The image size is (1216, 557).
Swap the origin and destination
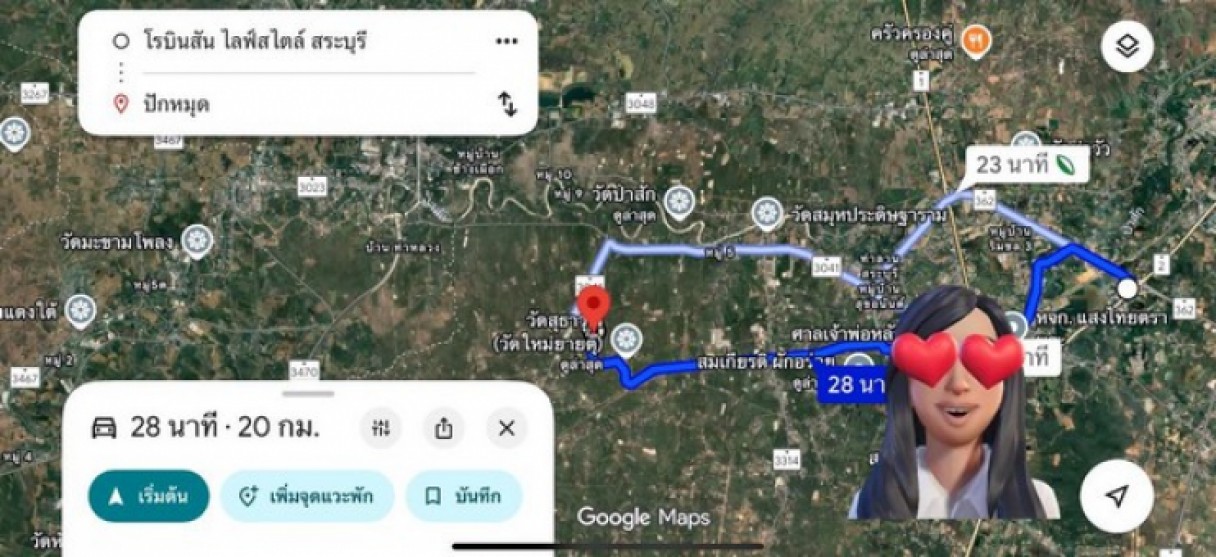(x=507, y=104)
